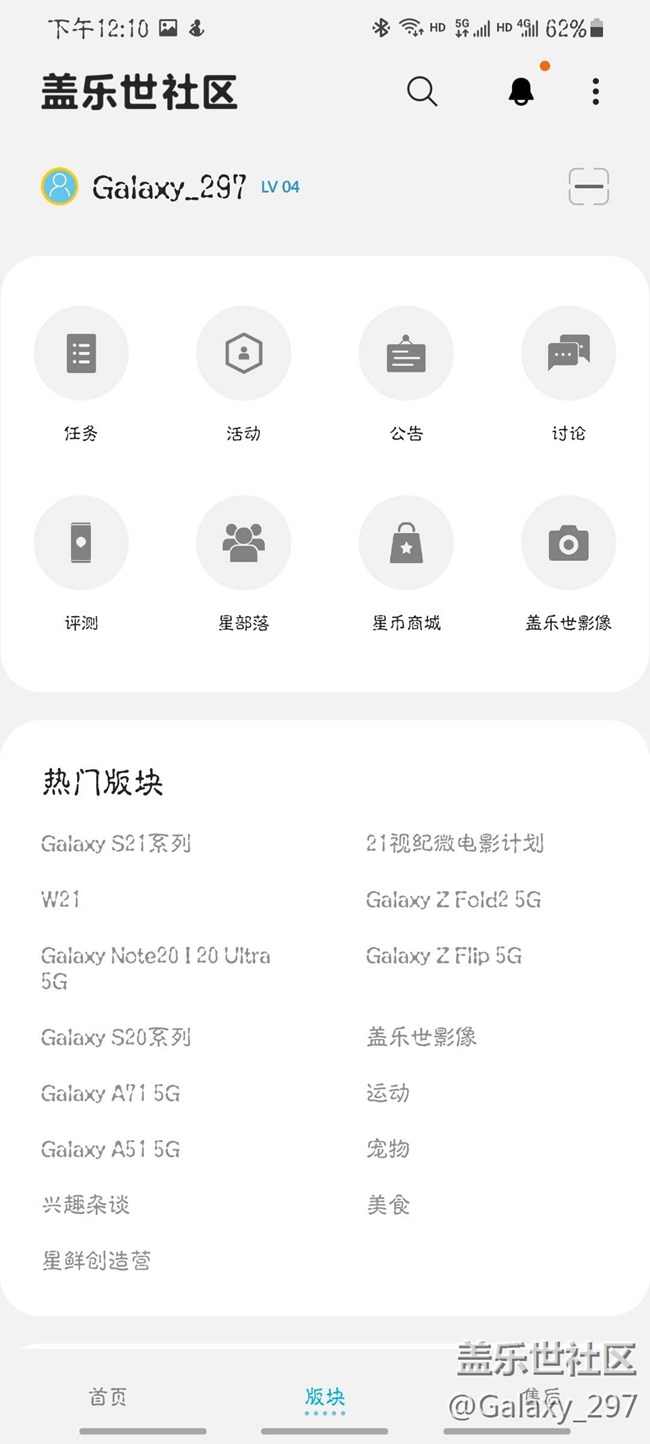Screen dimensions: 650x1444
Task: Open 活动 events section
Action: [243, 354]
